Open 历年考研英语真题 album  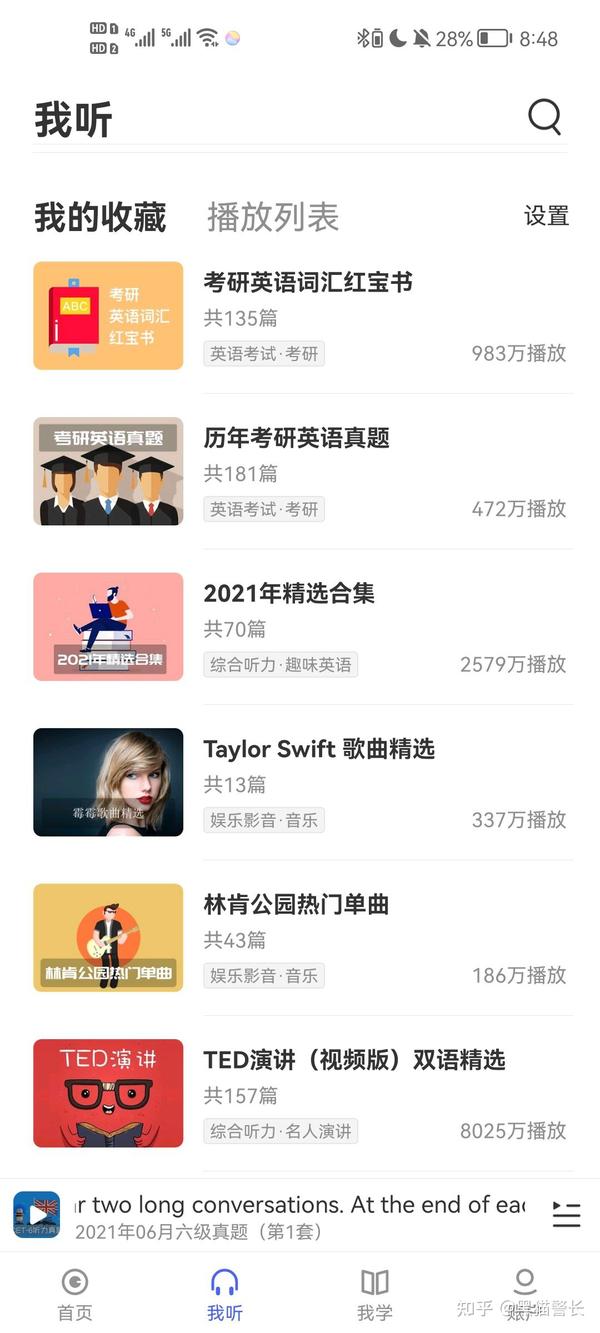click(x=296, y=438)
